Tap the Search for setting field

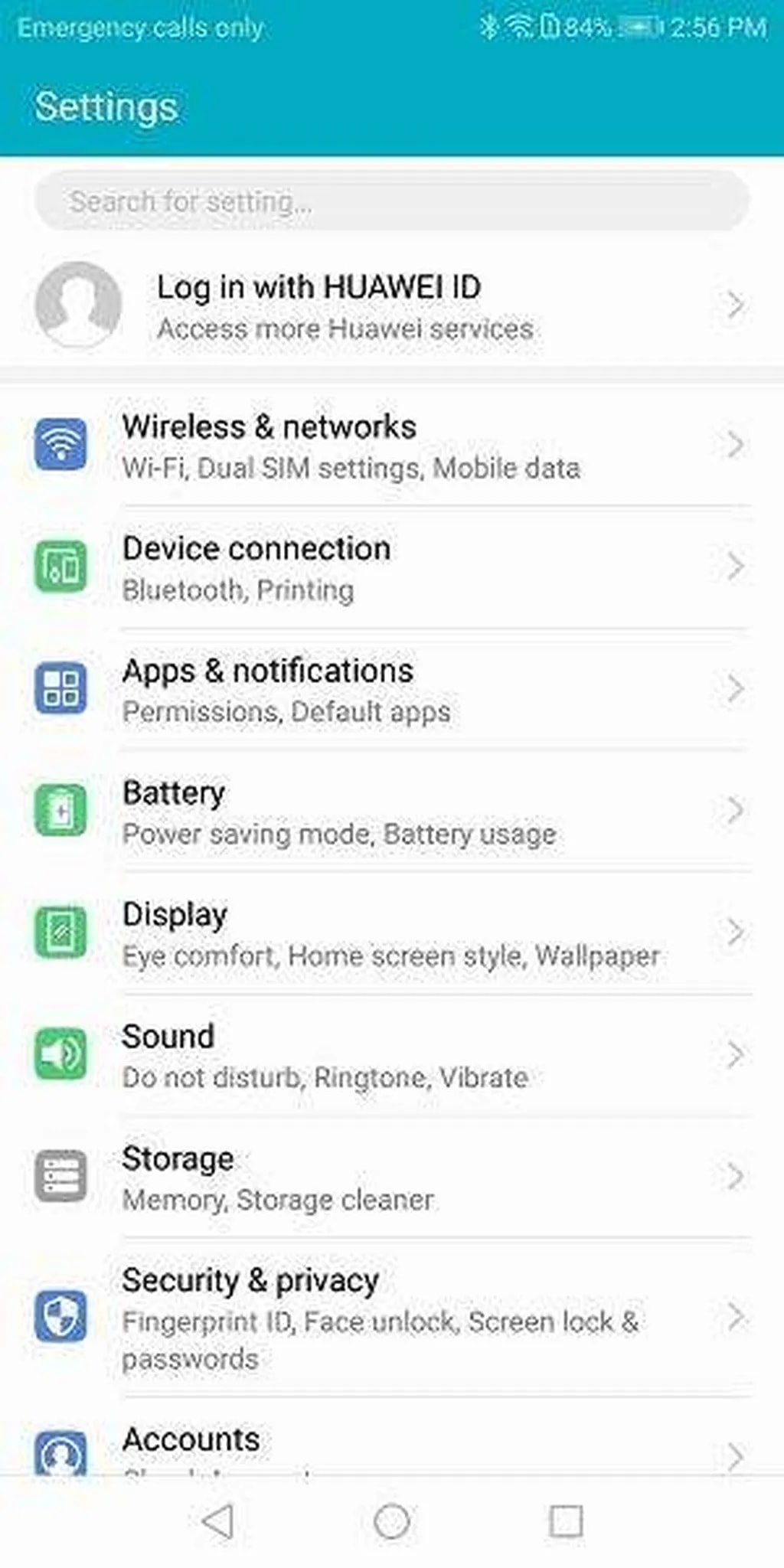click(x=390, y=202)
